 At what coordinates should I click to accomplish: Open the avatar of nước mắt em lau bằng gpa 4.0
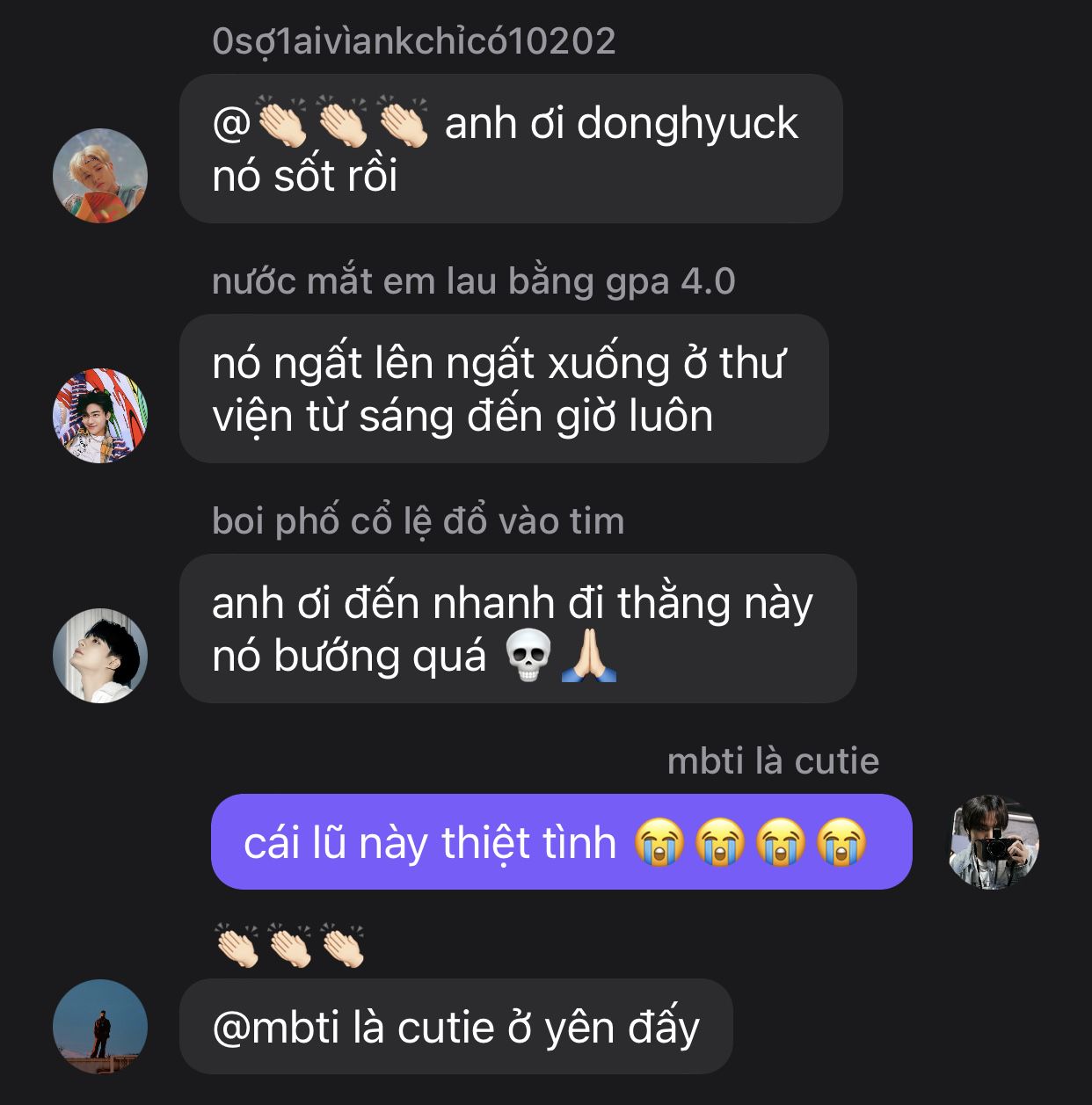click(x=99, y=416)
